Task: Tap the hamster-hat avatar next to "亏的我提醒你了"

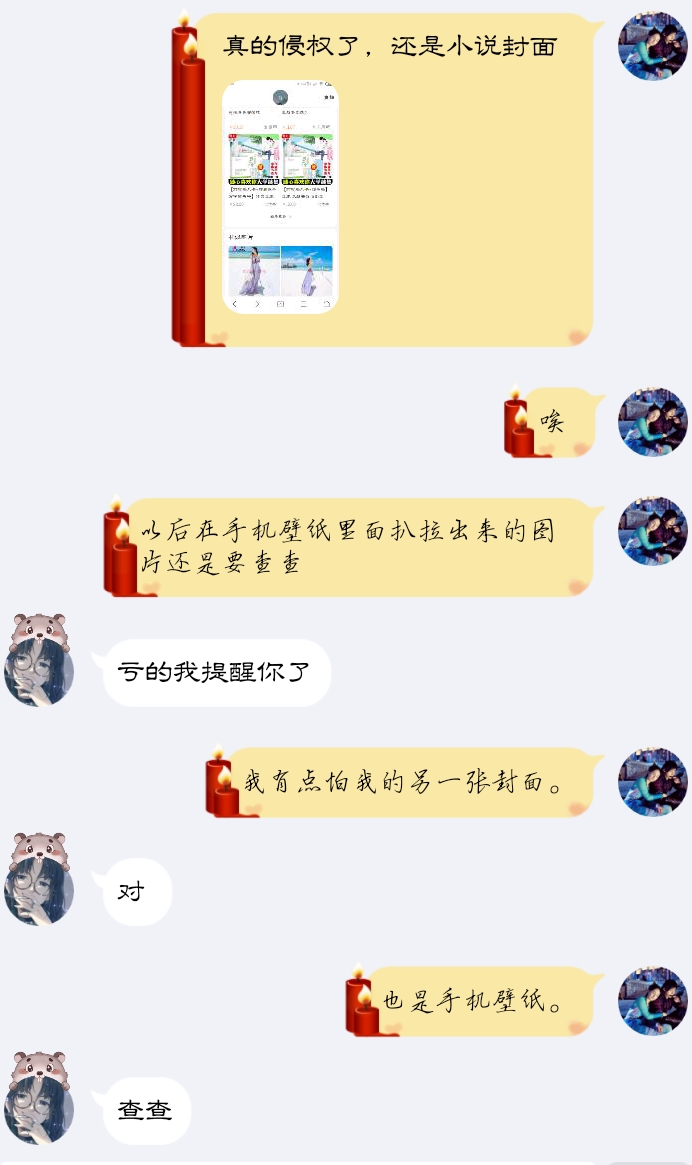Action: click(x=39, y=663)
